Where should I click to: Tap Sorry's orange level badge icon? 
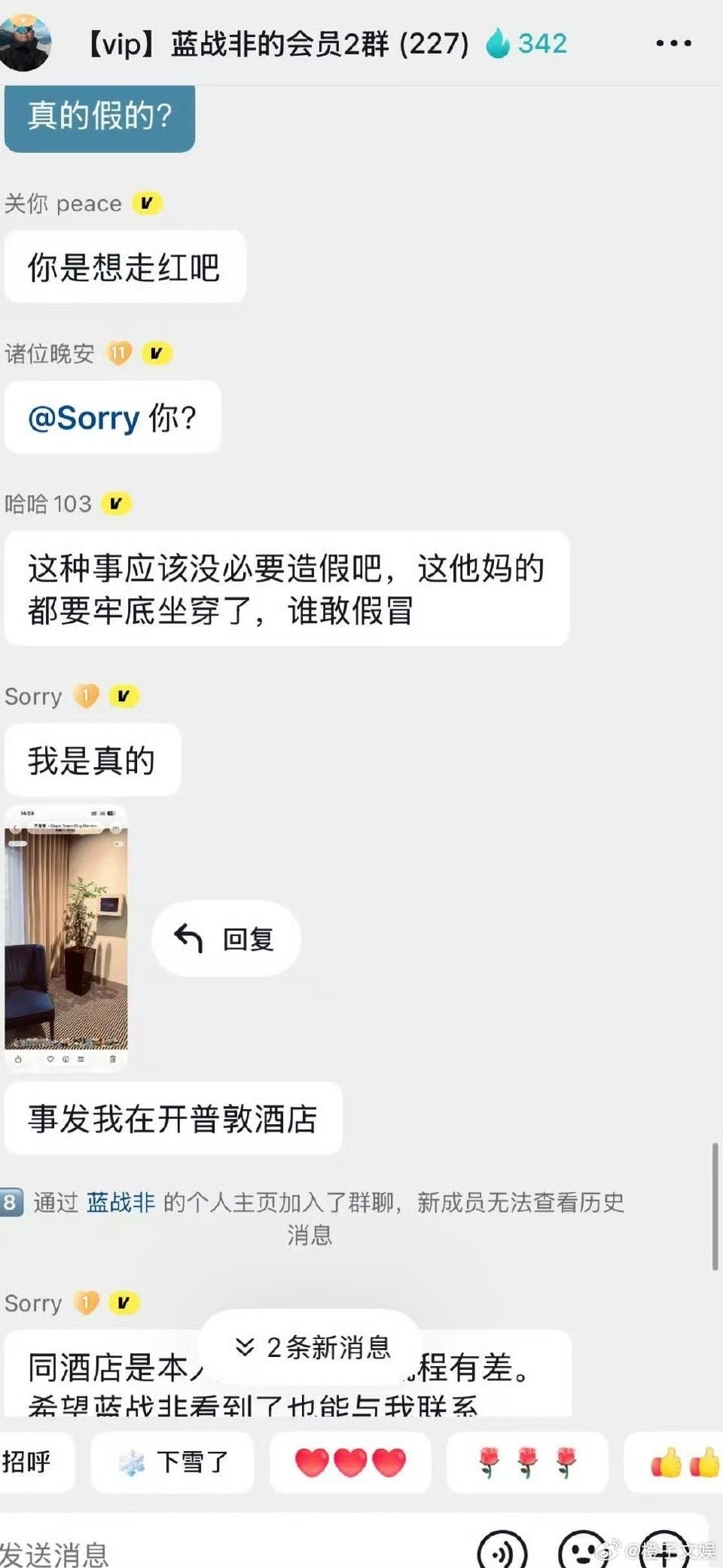tap(86, 697)
